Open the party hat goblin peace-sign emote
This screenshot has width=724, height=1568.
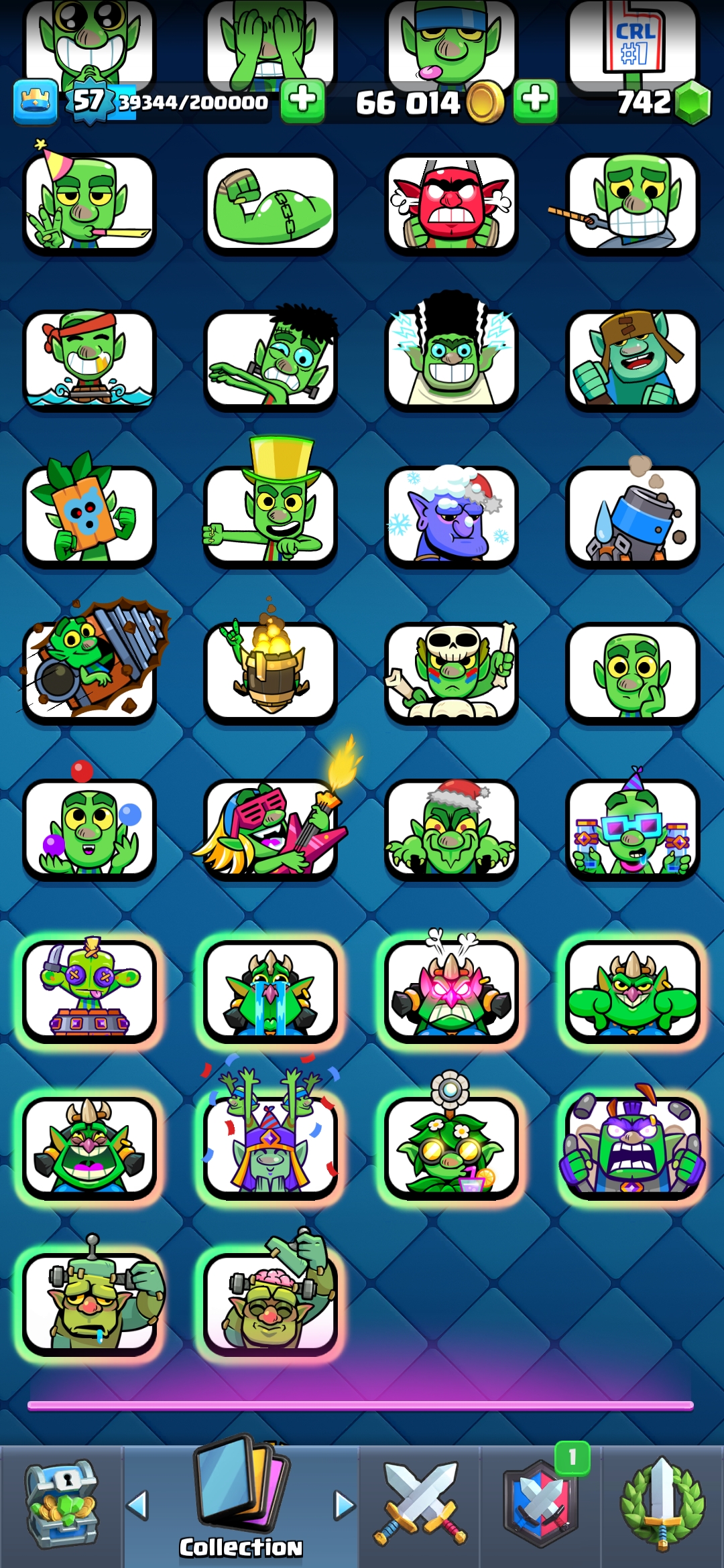click(89, 203)
